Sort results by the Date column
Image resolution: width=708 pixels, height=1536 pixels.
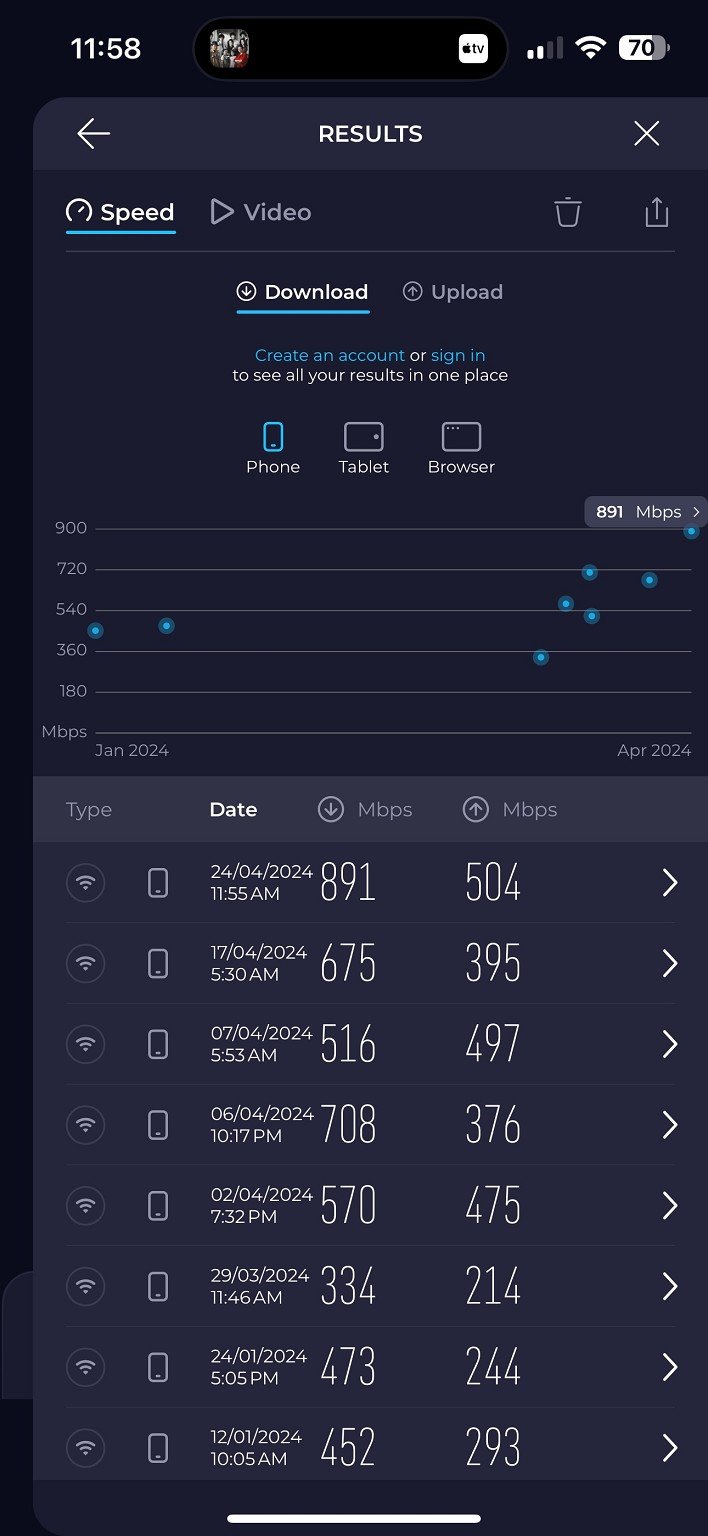pos(233,810)
